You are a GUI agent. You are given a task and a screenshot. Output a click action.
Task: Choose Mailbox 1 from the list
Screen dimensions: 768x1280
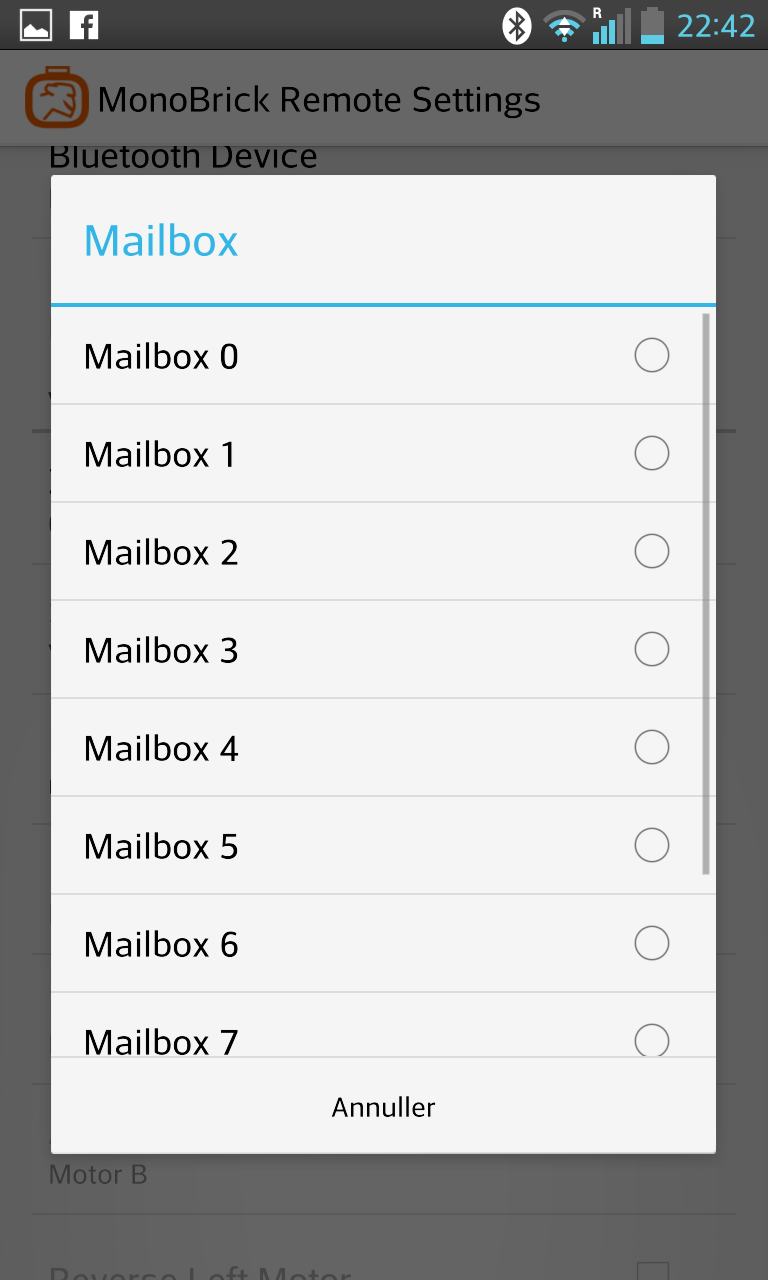click(x=383, y=454)
